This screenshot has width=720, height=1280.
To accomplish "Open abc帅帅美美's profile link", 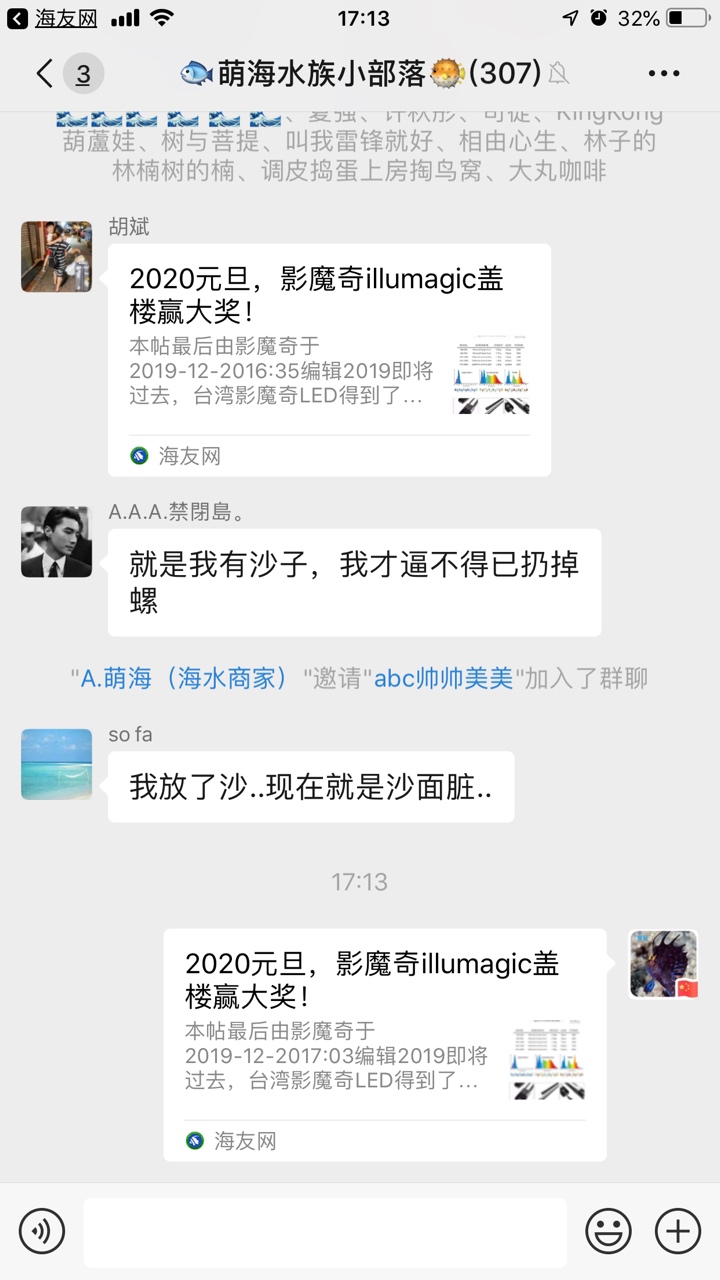I will click(443, 678).
